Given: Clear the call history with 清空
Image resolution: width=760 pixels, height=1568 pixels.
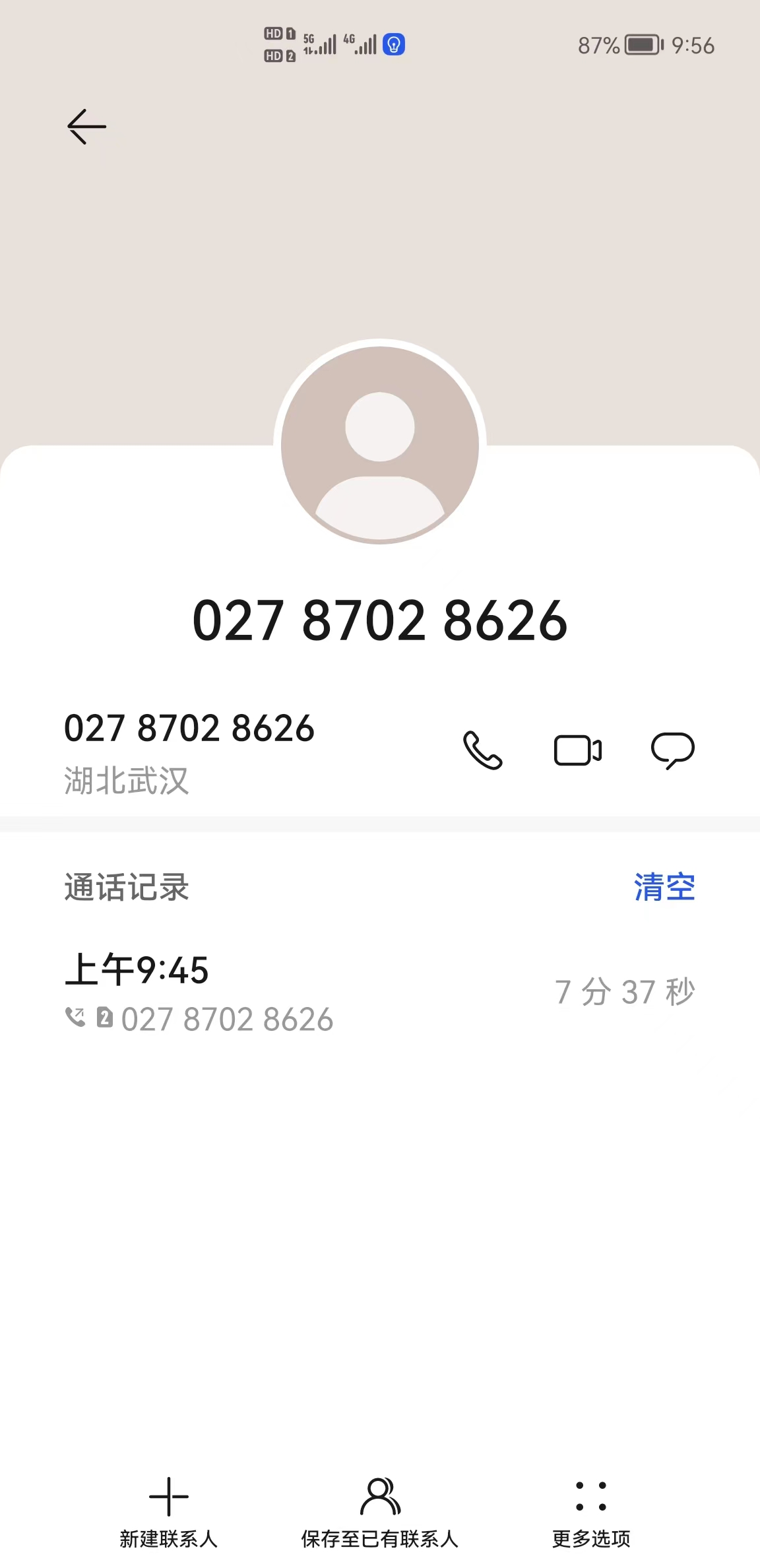Looking at the screenshot, I should click(664, 886).
